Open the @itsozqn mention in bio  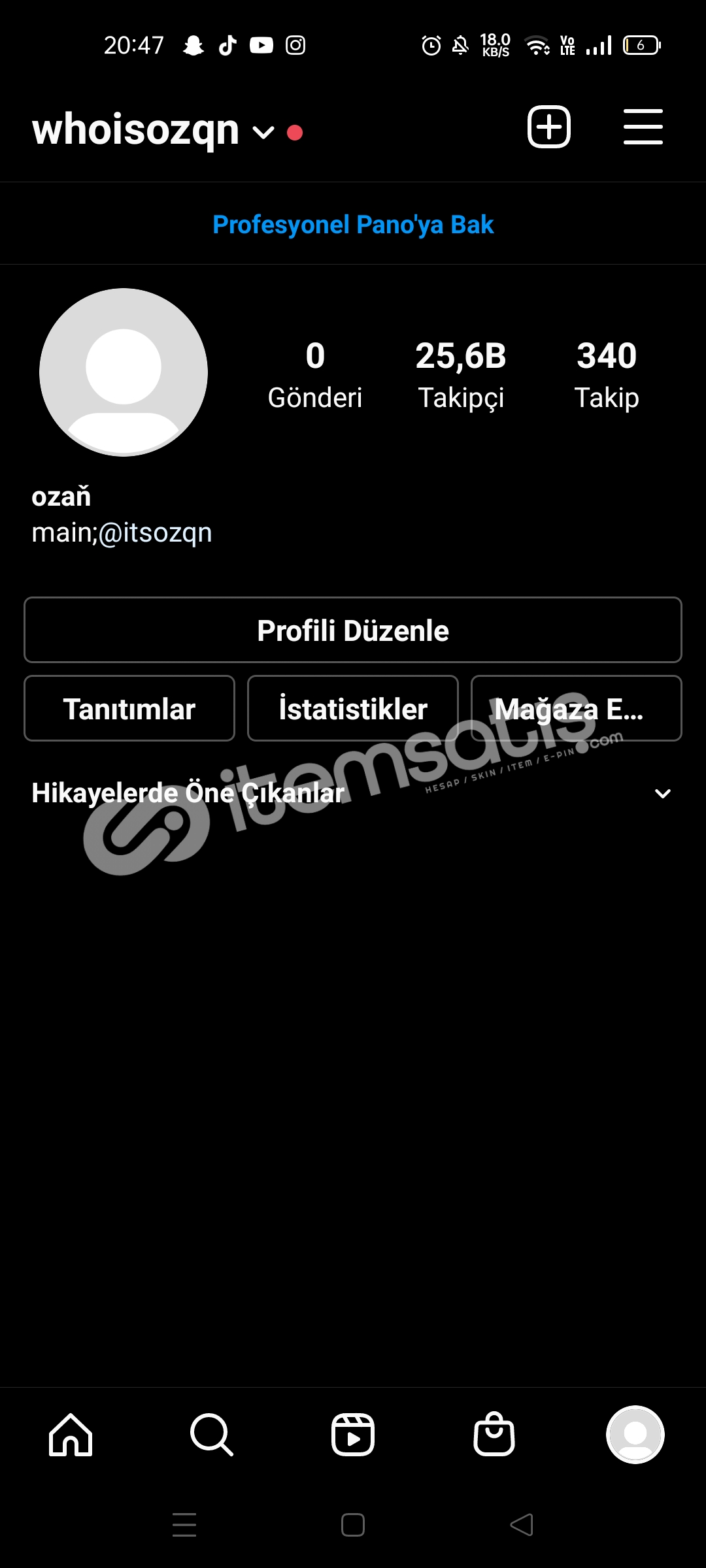click(156, 533)
